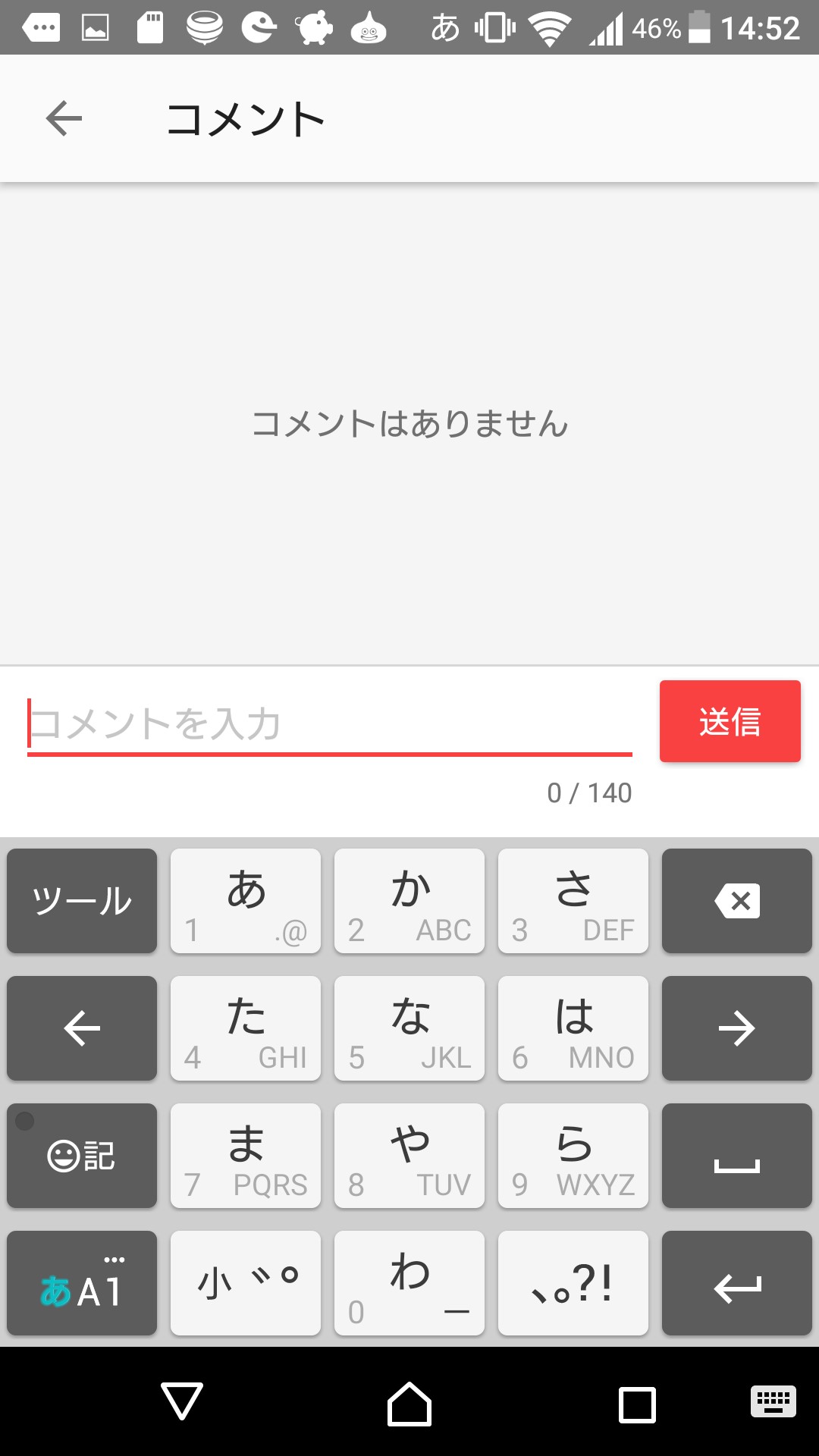Go back from the コメント screen

point(64,119)
